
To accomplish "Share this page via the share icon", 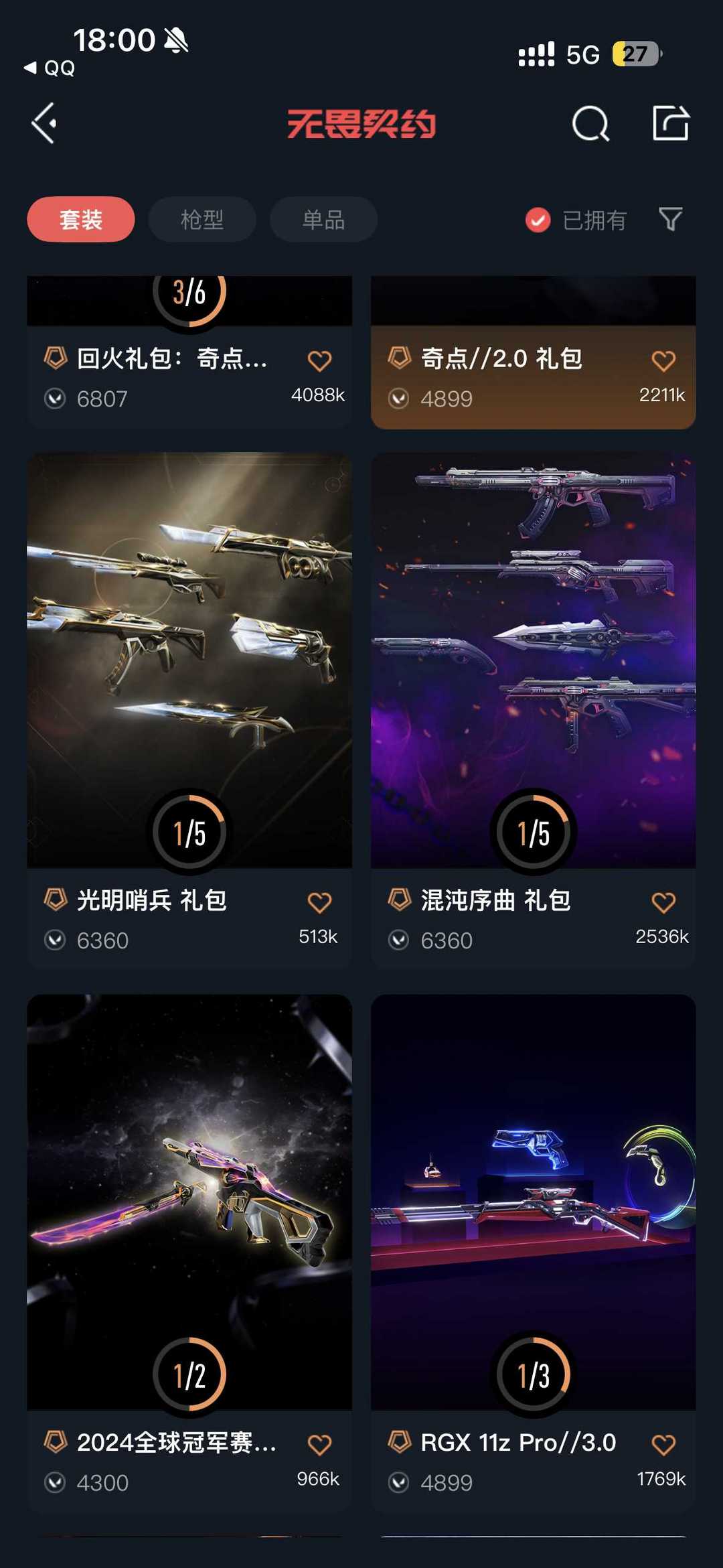I will [670, 123].
